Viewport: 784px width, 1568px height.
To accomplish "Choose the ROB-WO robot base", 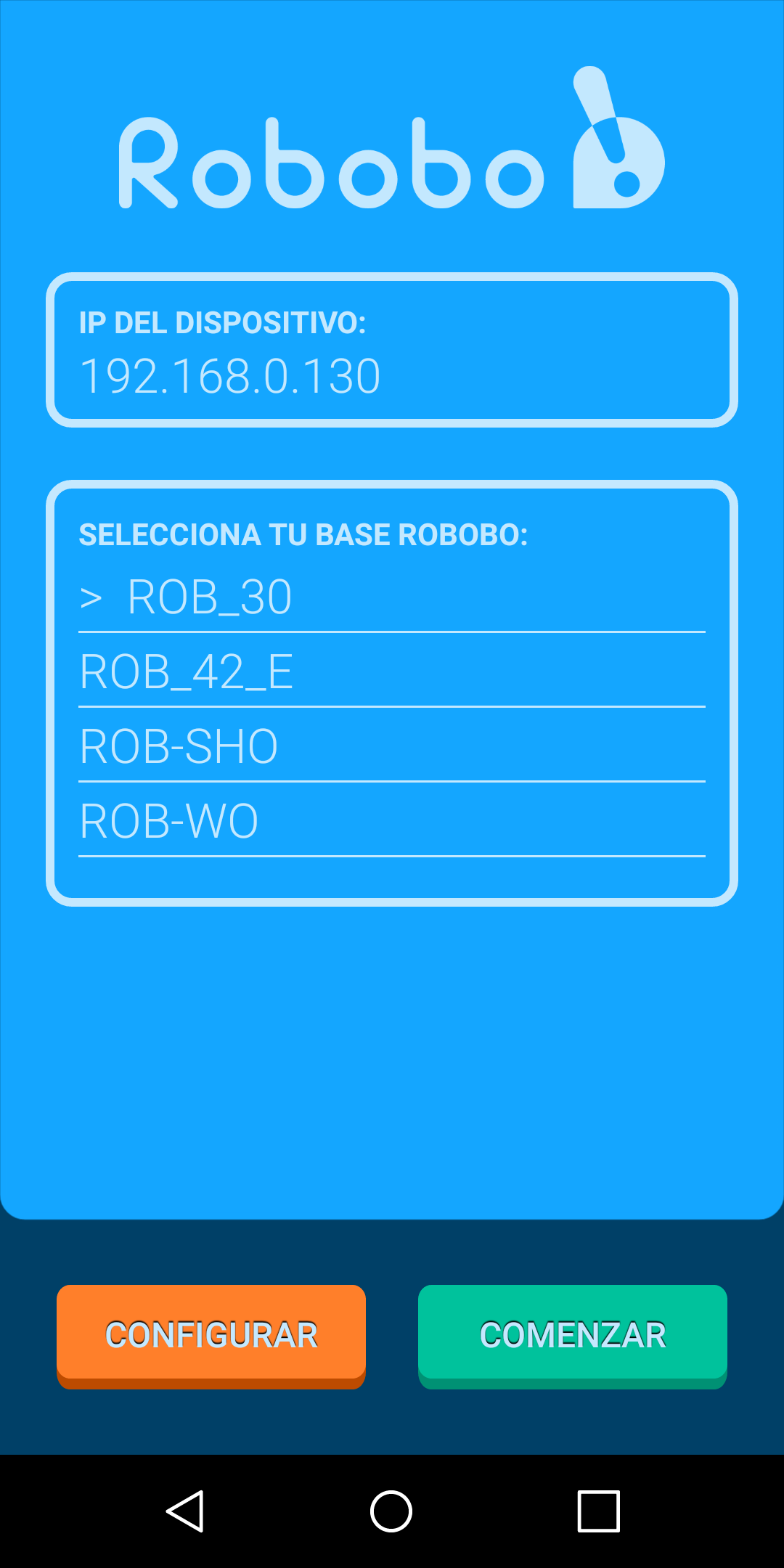I will pos(168,819).
